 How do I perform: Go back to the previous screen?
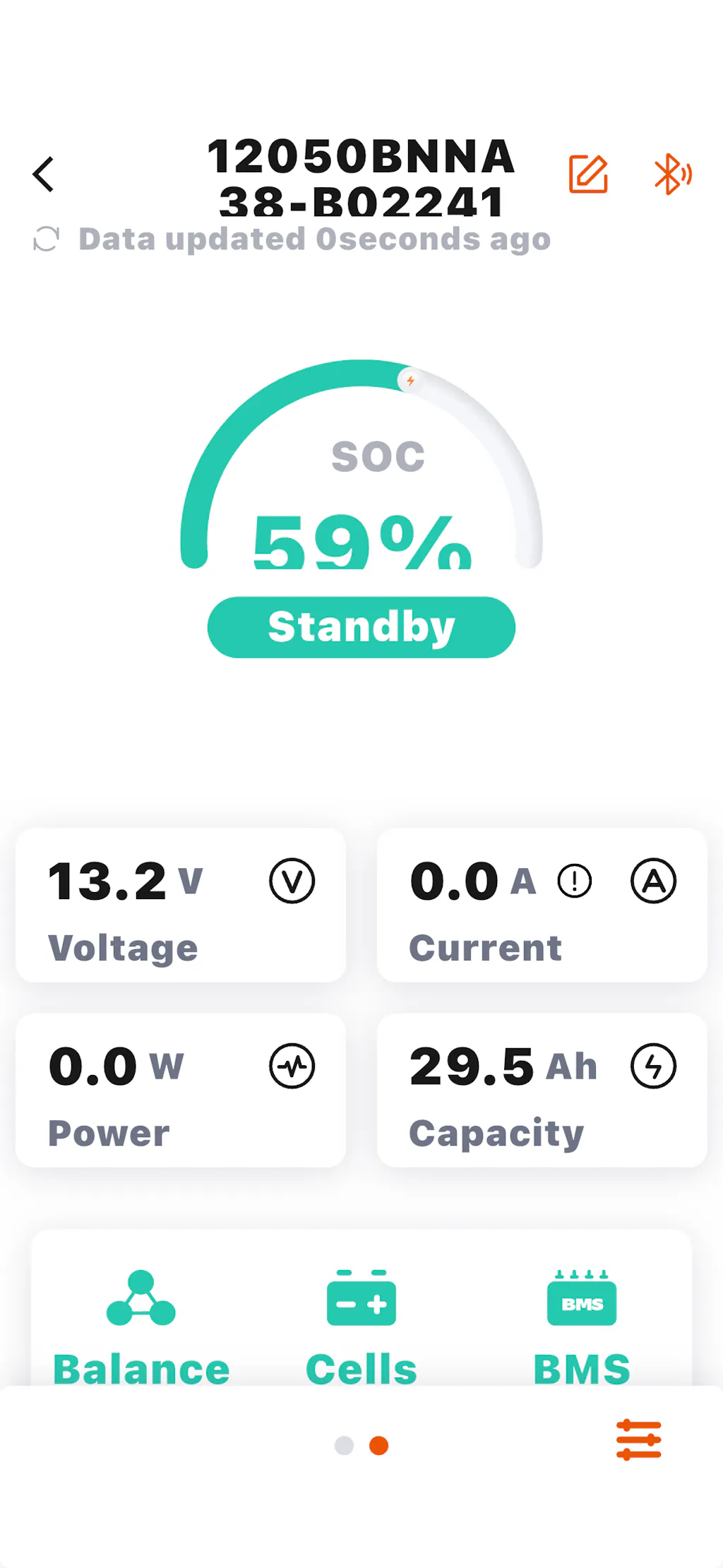coord(44,174)
